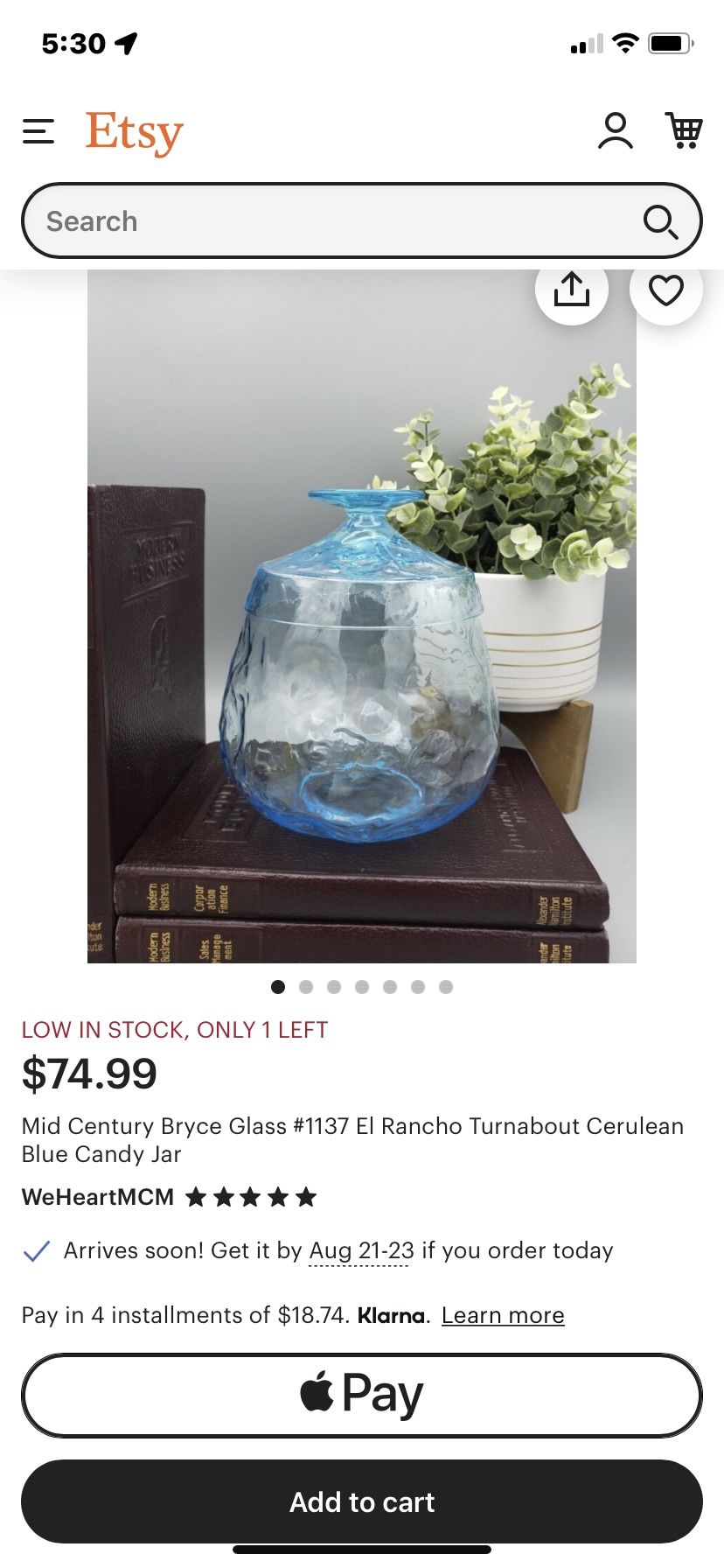The image size is (724, 1568).
Task: Open the blue candy jar photo
Action: pyautogui.click(x=362, y=616)
